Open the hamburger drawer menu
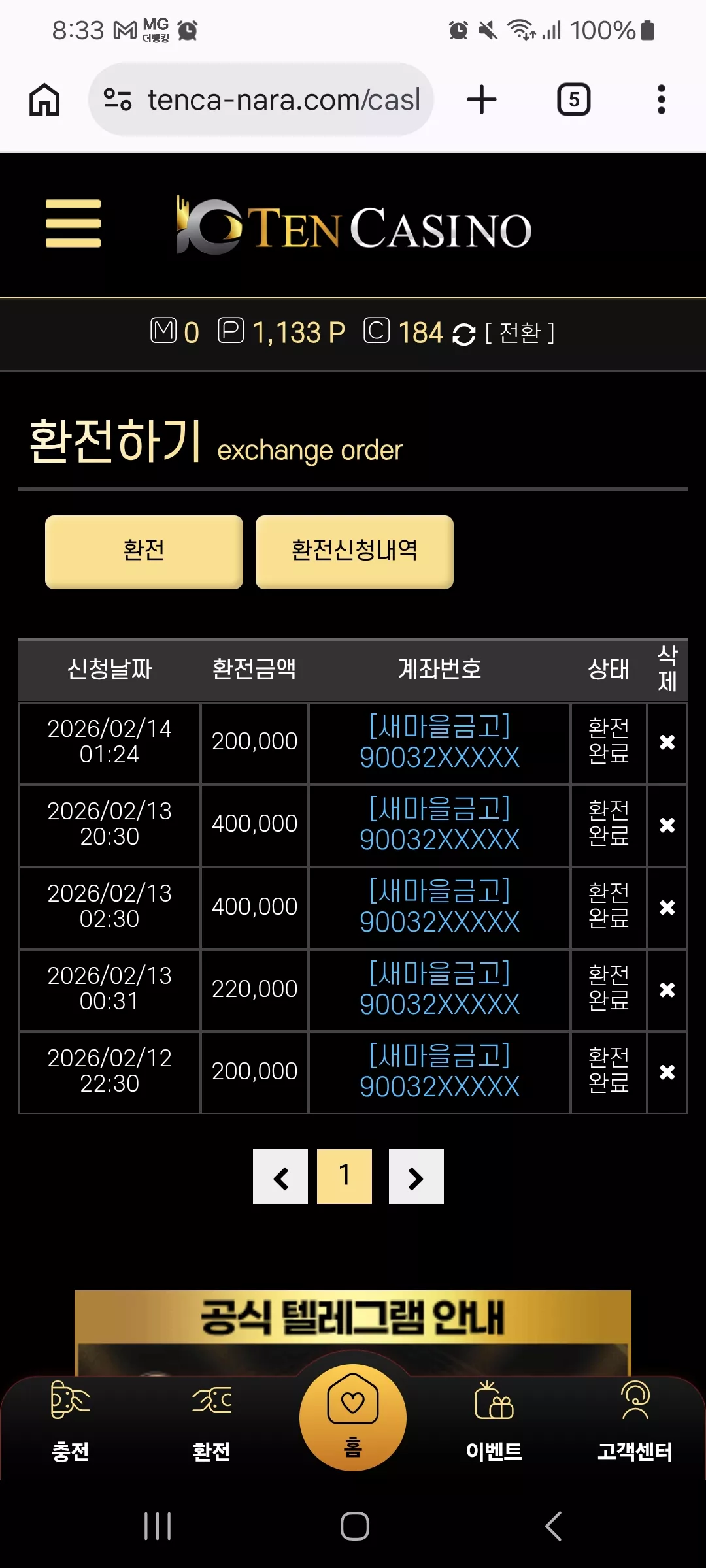Screen dimensions: 706x1568 pos(73,223)
